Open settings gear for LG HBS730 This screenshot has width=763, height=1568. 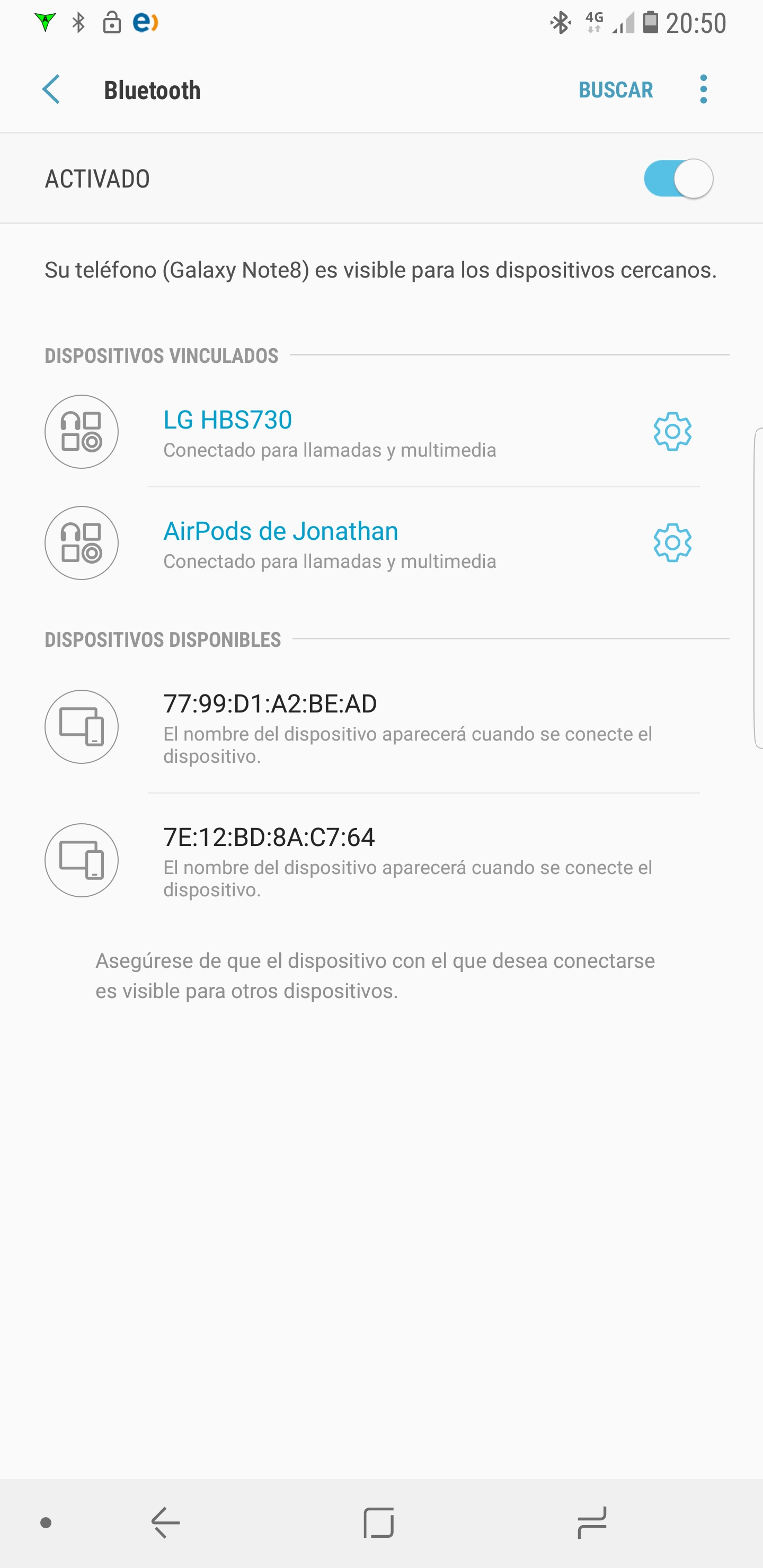click(x=672, y=432)
